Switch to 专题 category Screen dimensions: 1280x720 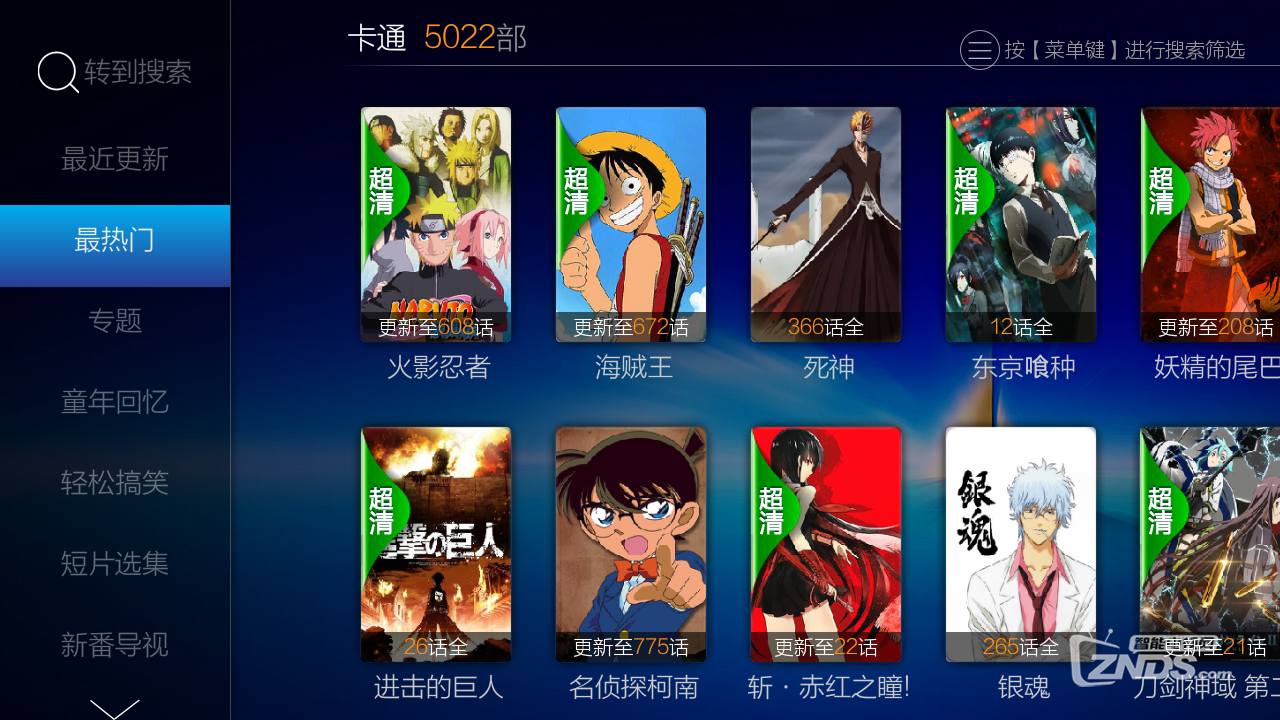point(115,321)
